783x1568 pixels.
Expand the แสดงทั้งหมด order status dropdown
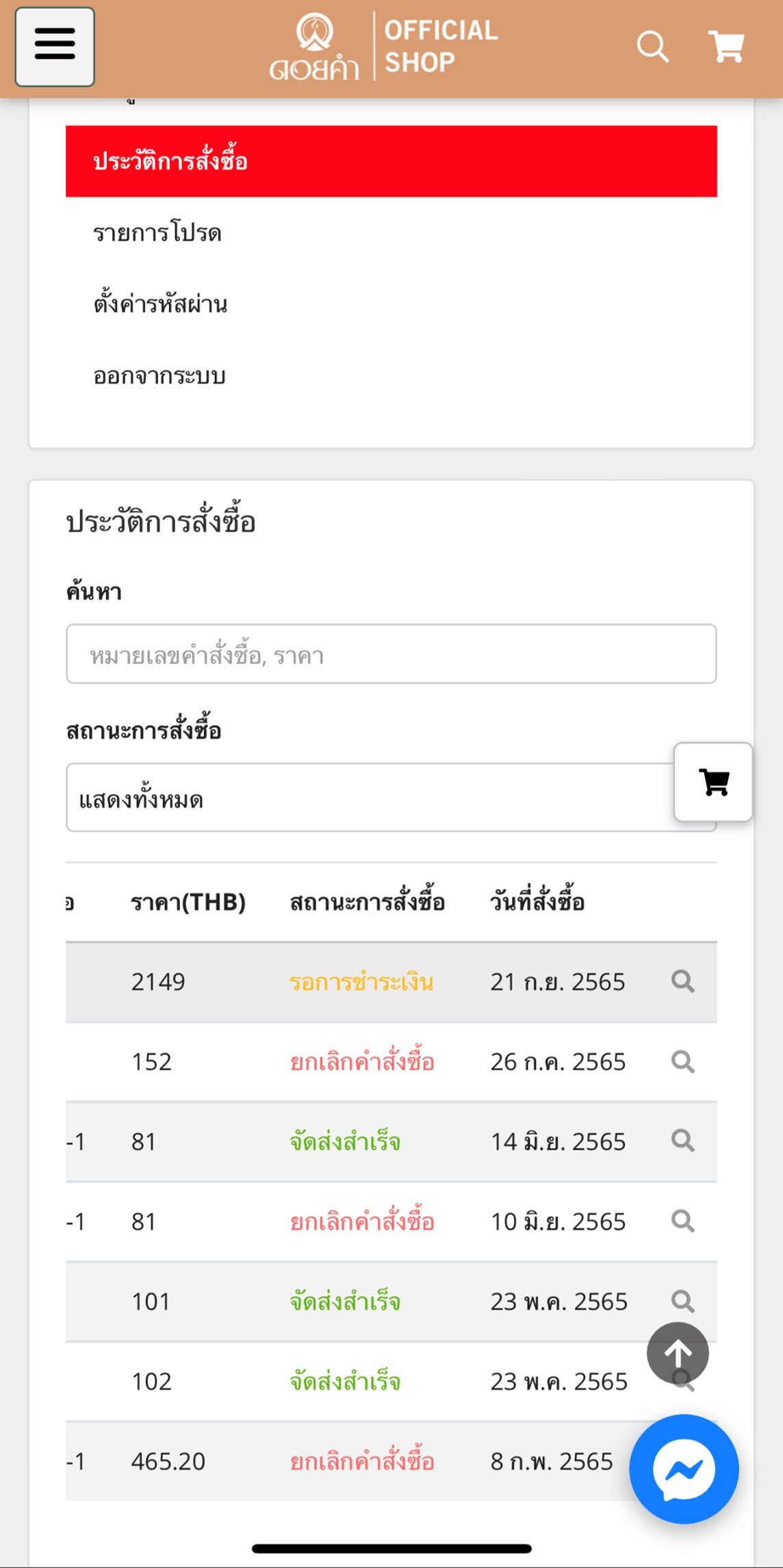370,798
